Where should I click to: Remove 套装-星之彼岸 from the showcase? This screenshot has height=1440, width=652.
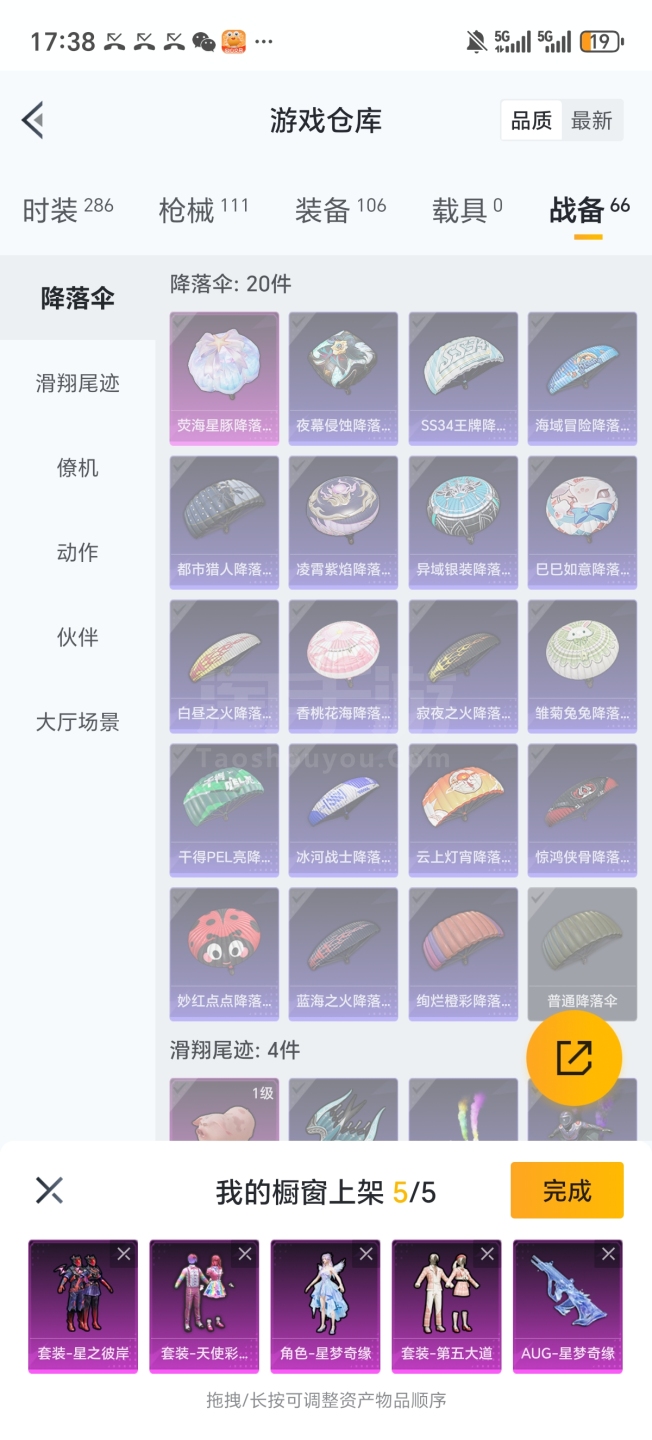[123, 1254]
